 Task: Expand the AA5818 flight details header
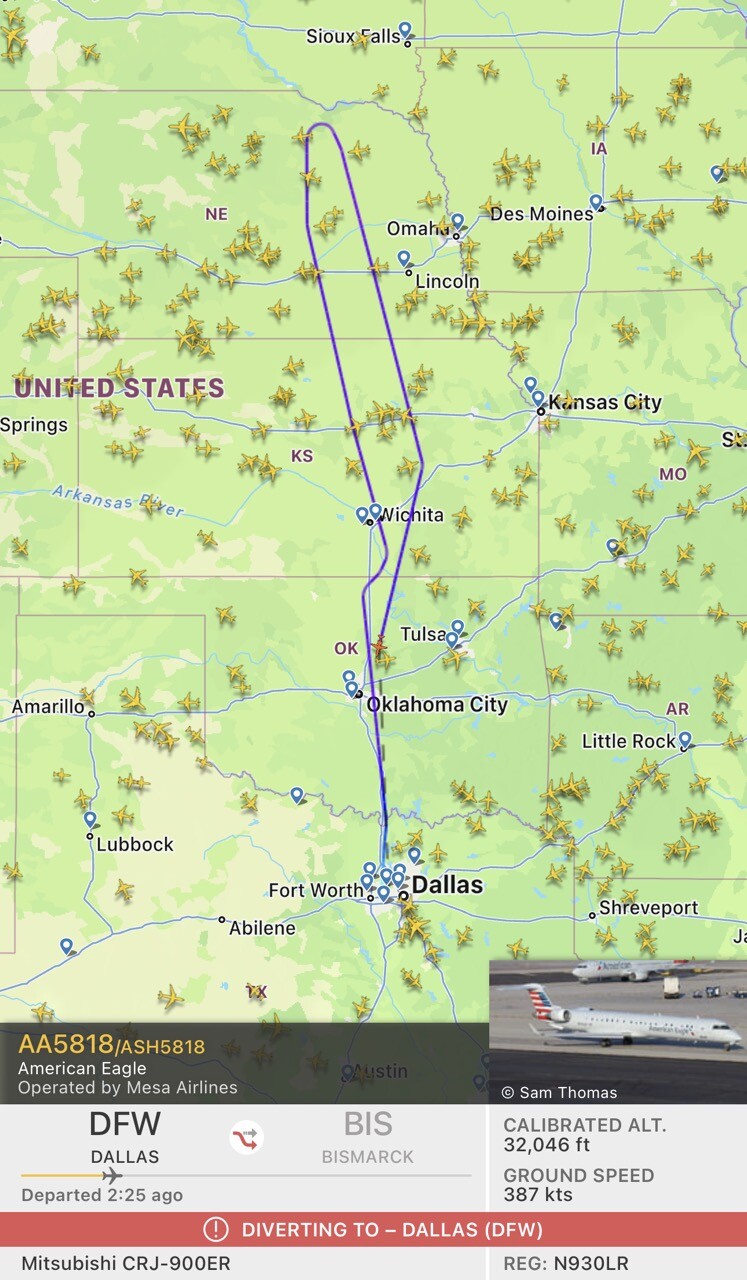[240, 1063]
